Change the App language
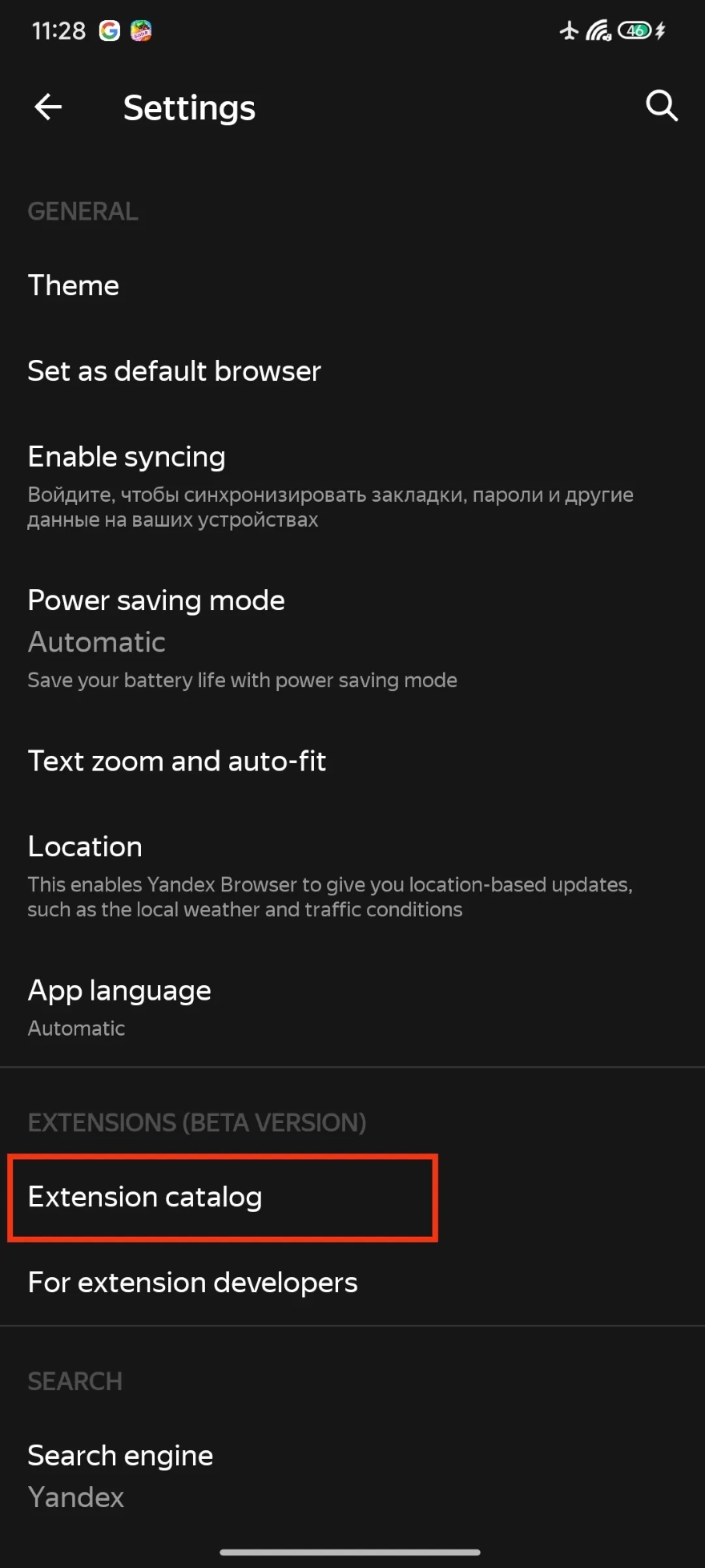This screenshot has height=1568, width=705. click(119, 992)
